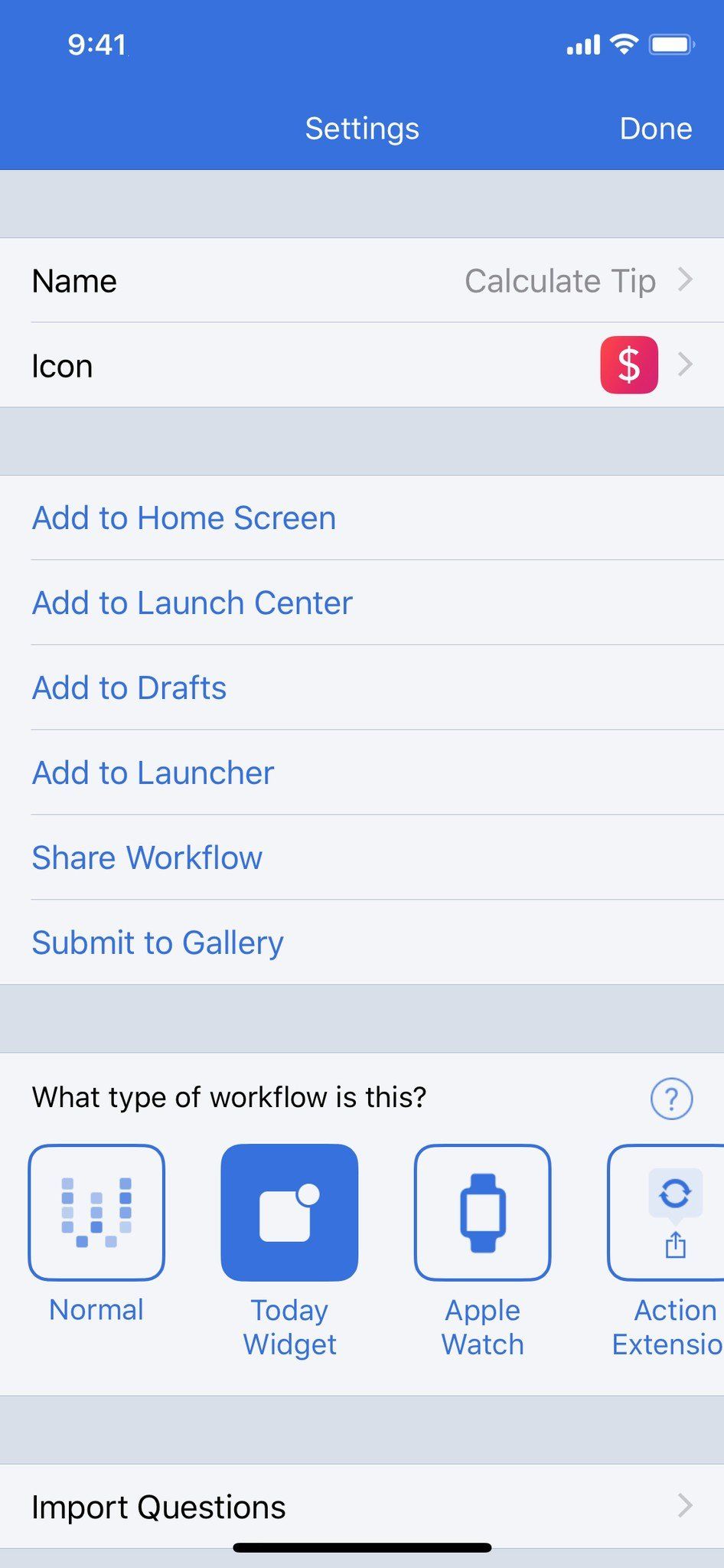Screen dimensions: 724x1568
Task: Tap the Settings title
Action: coord(361,128)
